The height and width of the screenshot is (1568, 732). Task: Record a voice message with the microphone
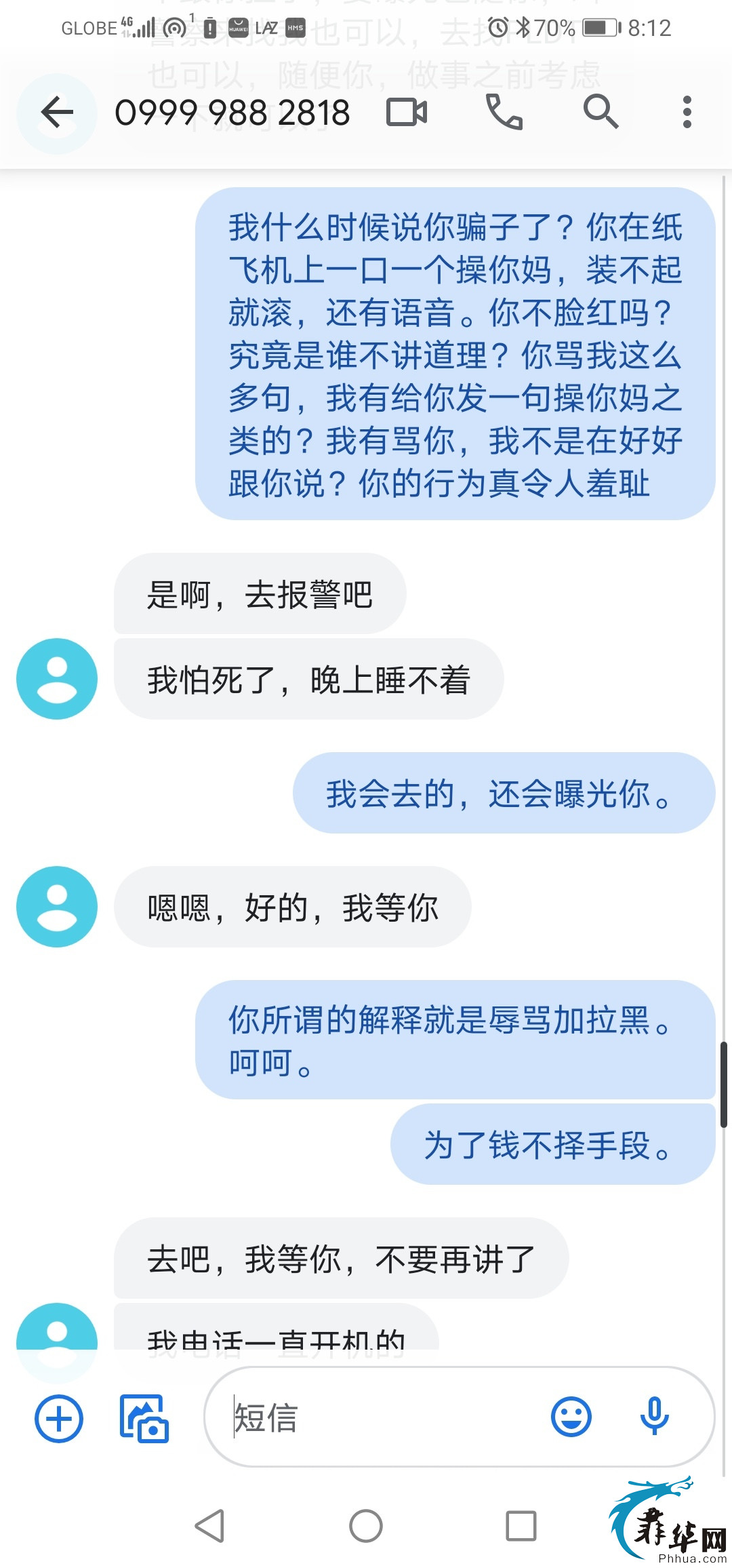[655, 1417]
